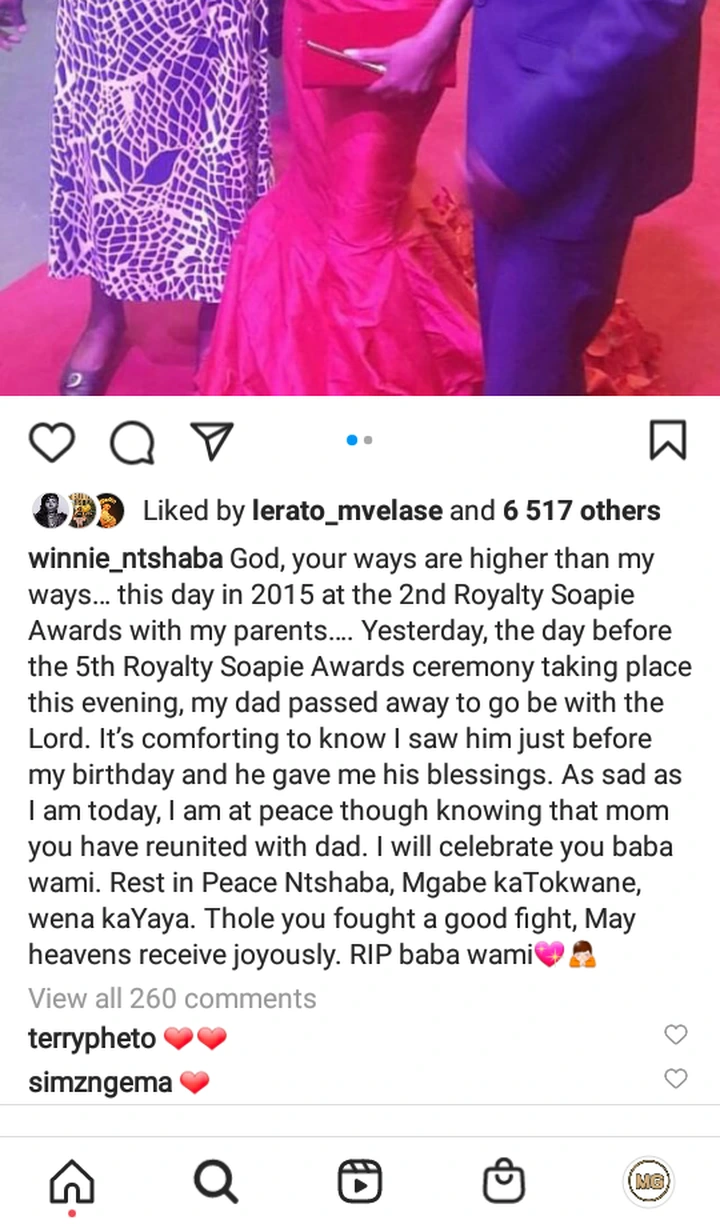Go to the Home feed tab
This screenshot has height=1224, width=720.
(x=72, y=1182)
